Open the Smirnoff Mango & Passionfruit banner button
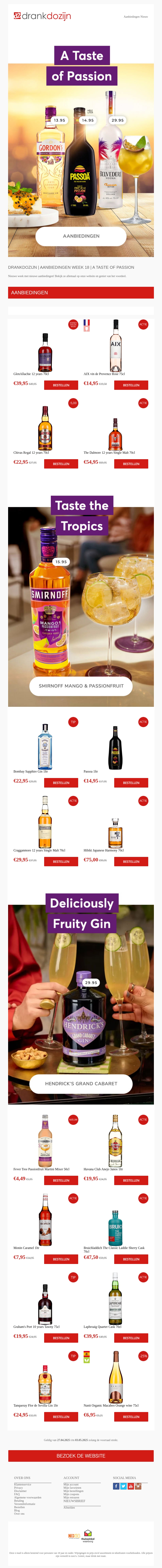Viewport: 162px width, 1568px height. tap(81, 685)
